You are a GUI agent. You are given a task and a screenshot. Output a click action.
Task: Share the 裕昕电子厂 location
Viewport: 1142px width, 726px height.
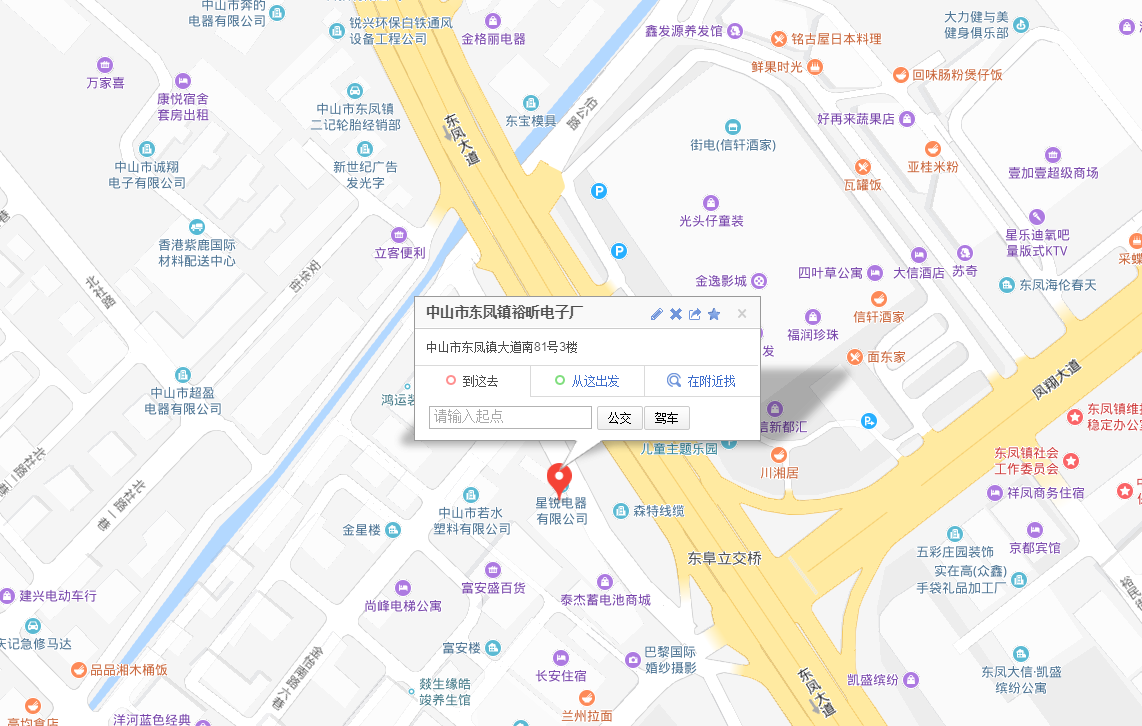(695, 314)
